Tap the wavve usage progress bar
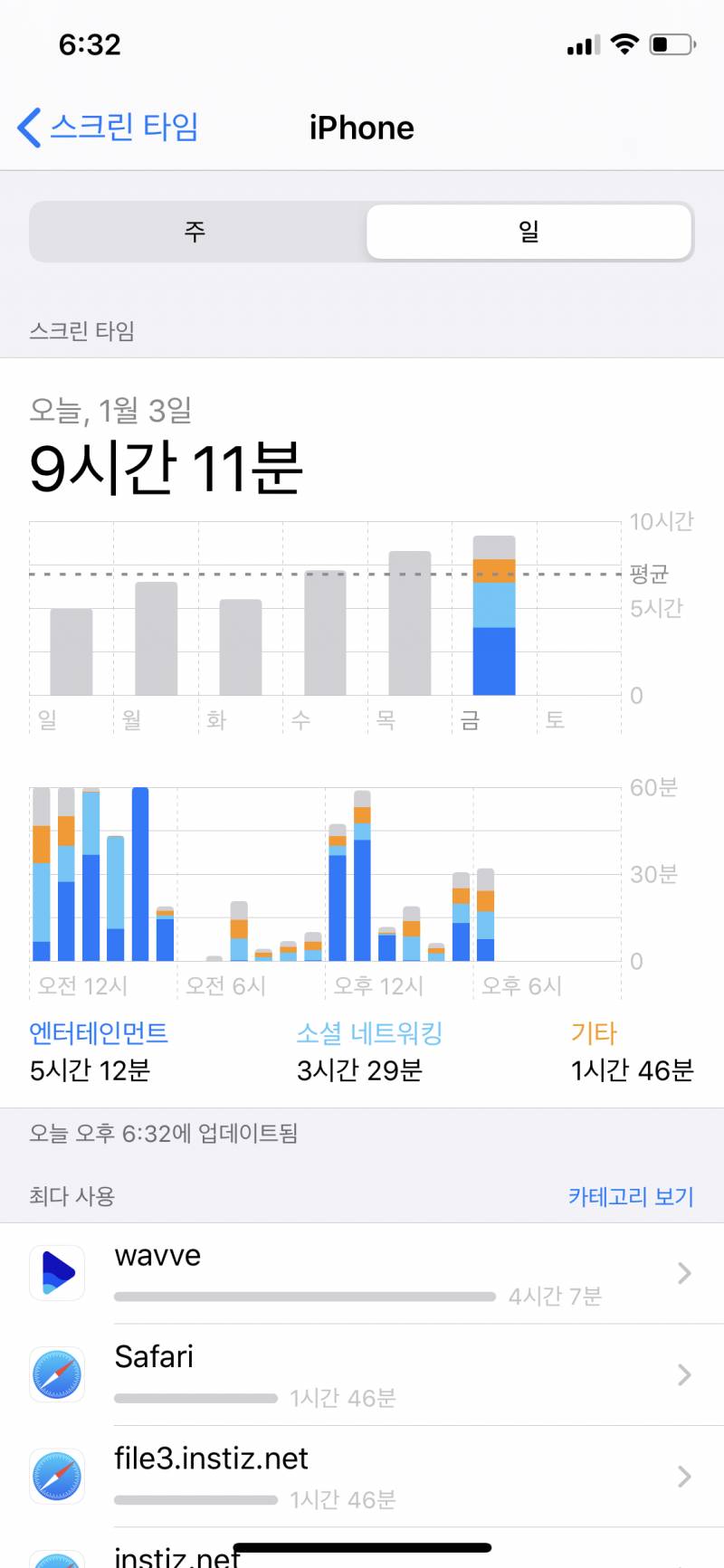 [x=303, y=1296]
